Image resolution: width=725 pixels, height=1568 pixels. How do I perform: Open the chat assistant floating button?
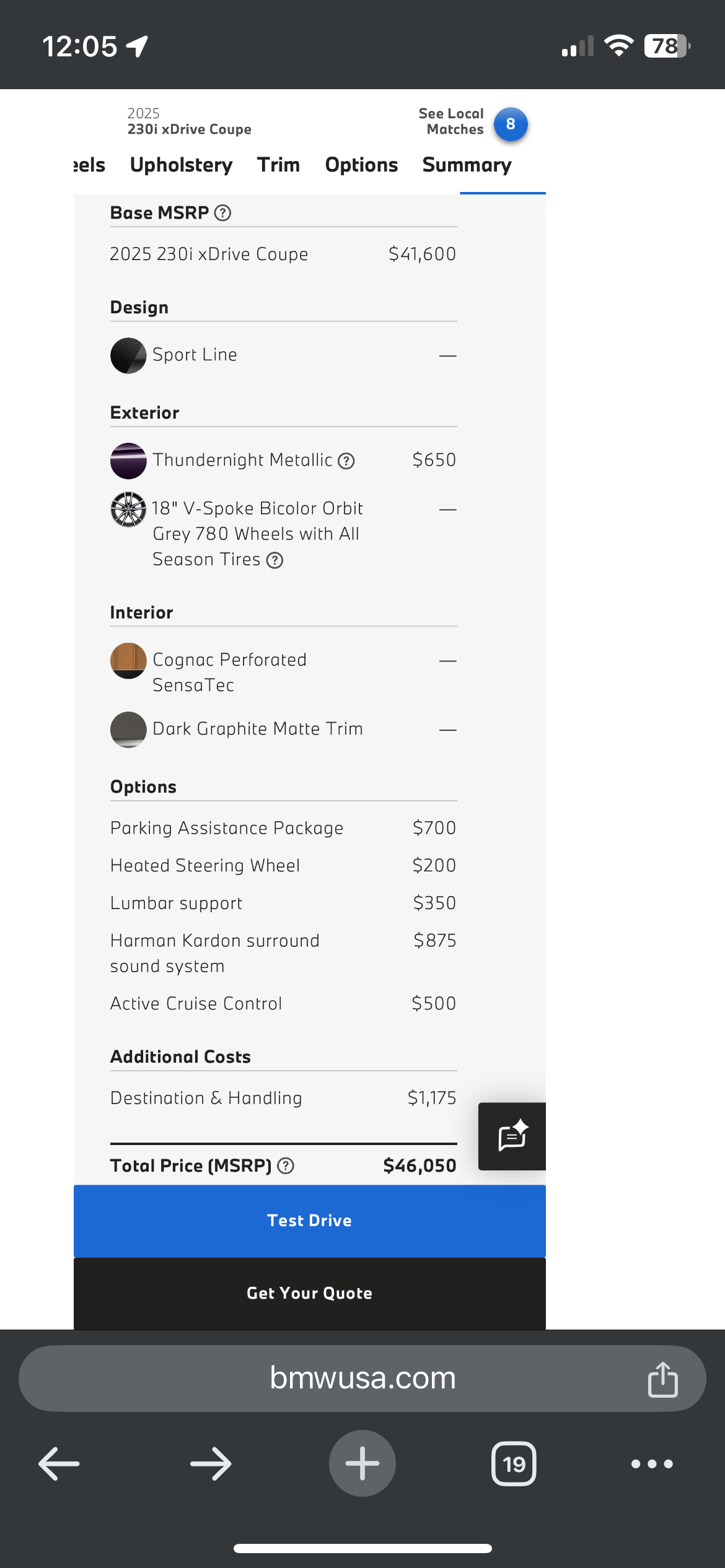(512, 1136)
